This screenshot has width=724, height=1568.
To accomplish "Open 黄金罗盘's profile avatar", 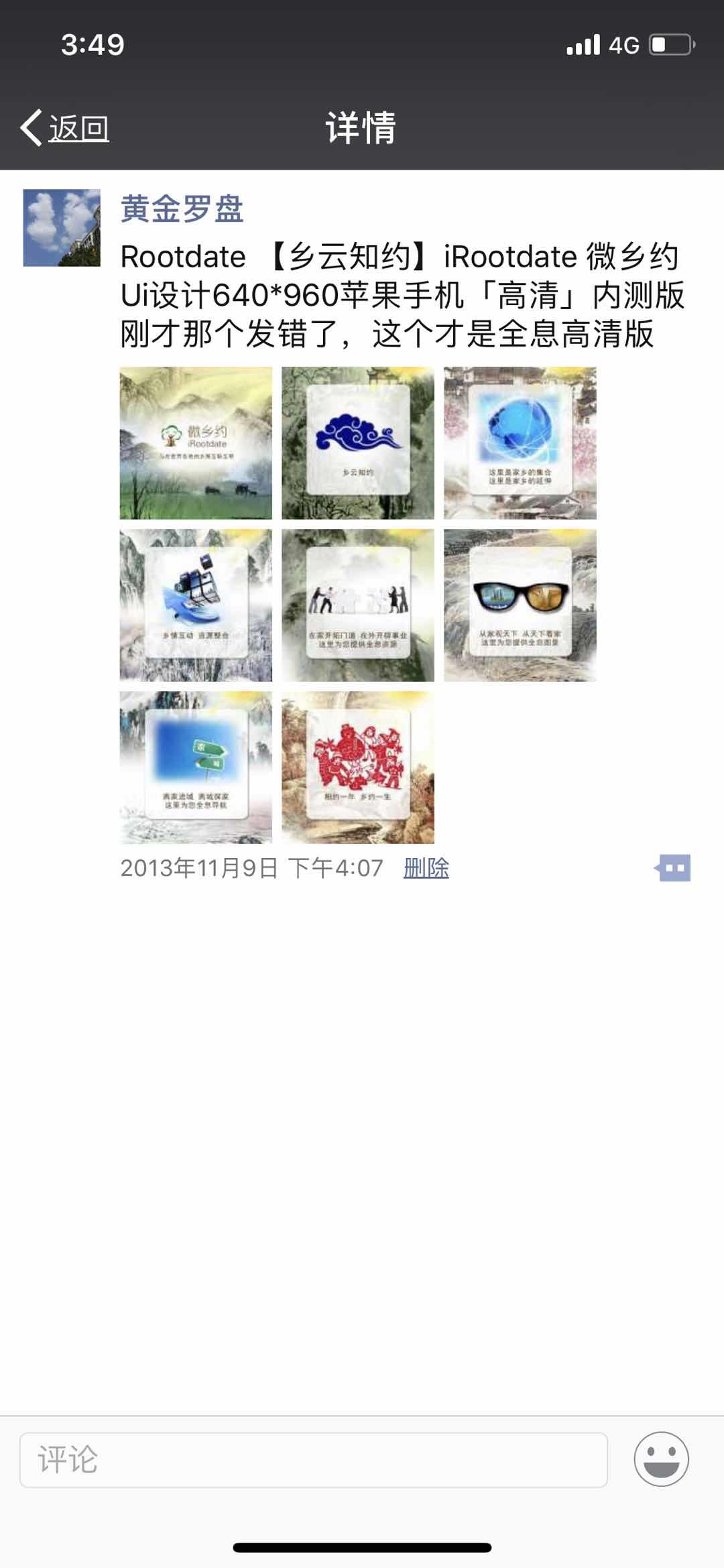I will click(62, 228).
